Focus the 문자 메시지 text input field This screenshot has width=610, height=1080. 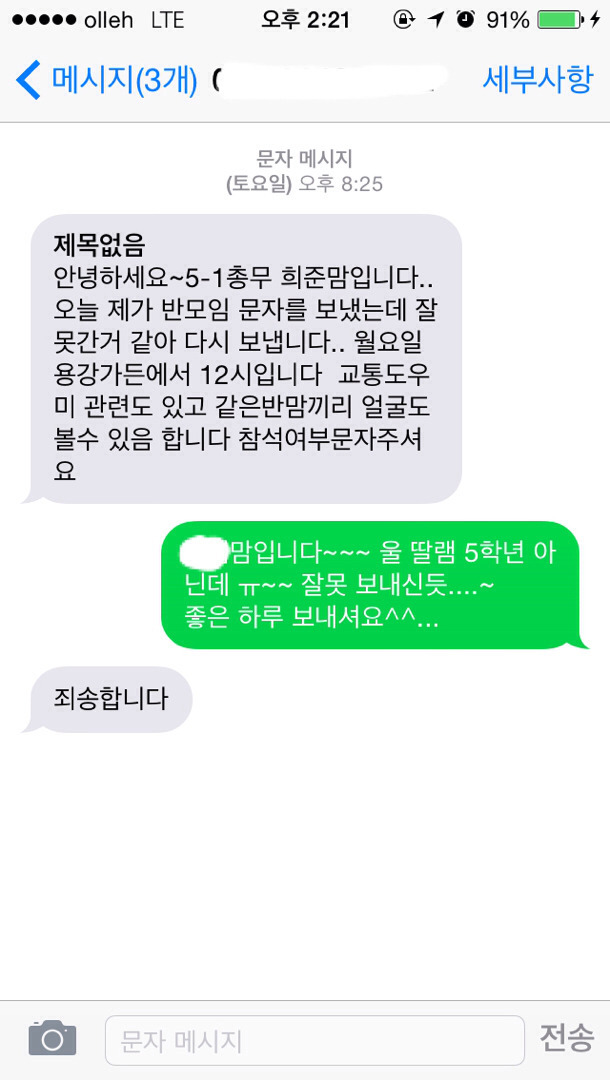(x=315, y=1040)
